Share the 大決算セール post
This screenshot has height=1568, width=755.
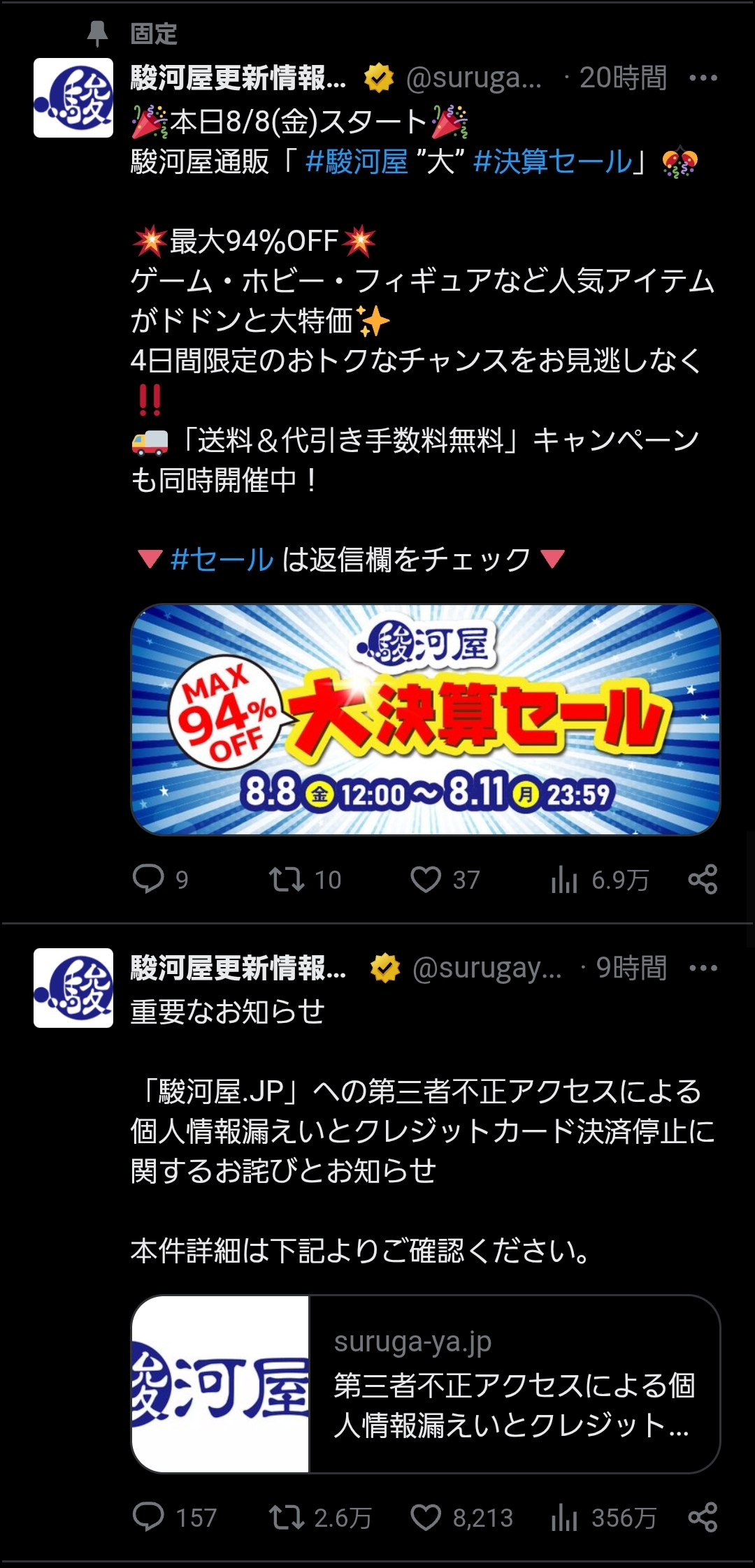click(x=703, y=879)
